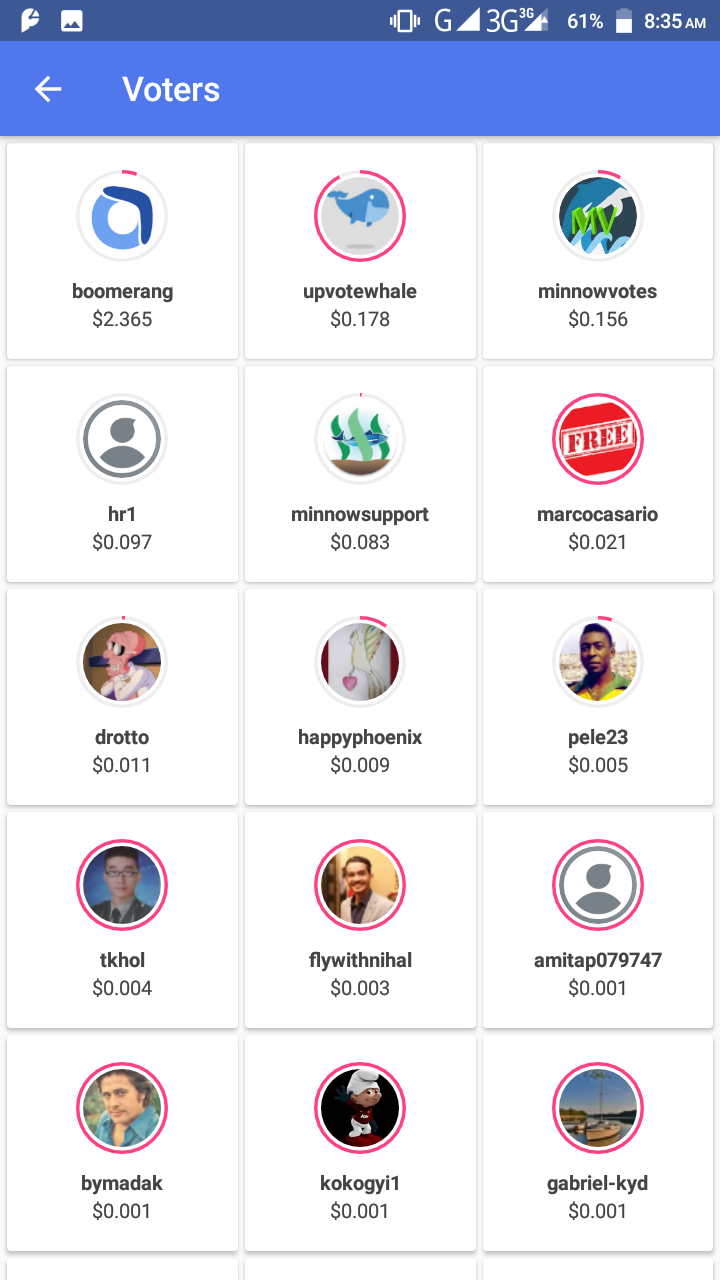The width and height of the screenshot is (720, 1280).
Task: View happyphoenix's voter profile
Action: [360, 697]
